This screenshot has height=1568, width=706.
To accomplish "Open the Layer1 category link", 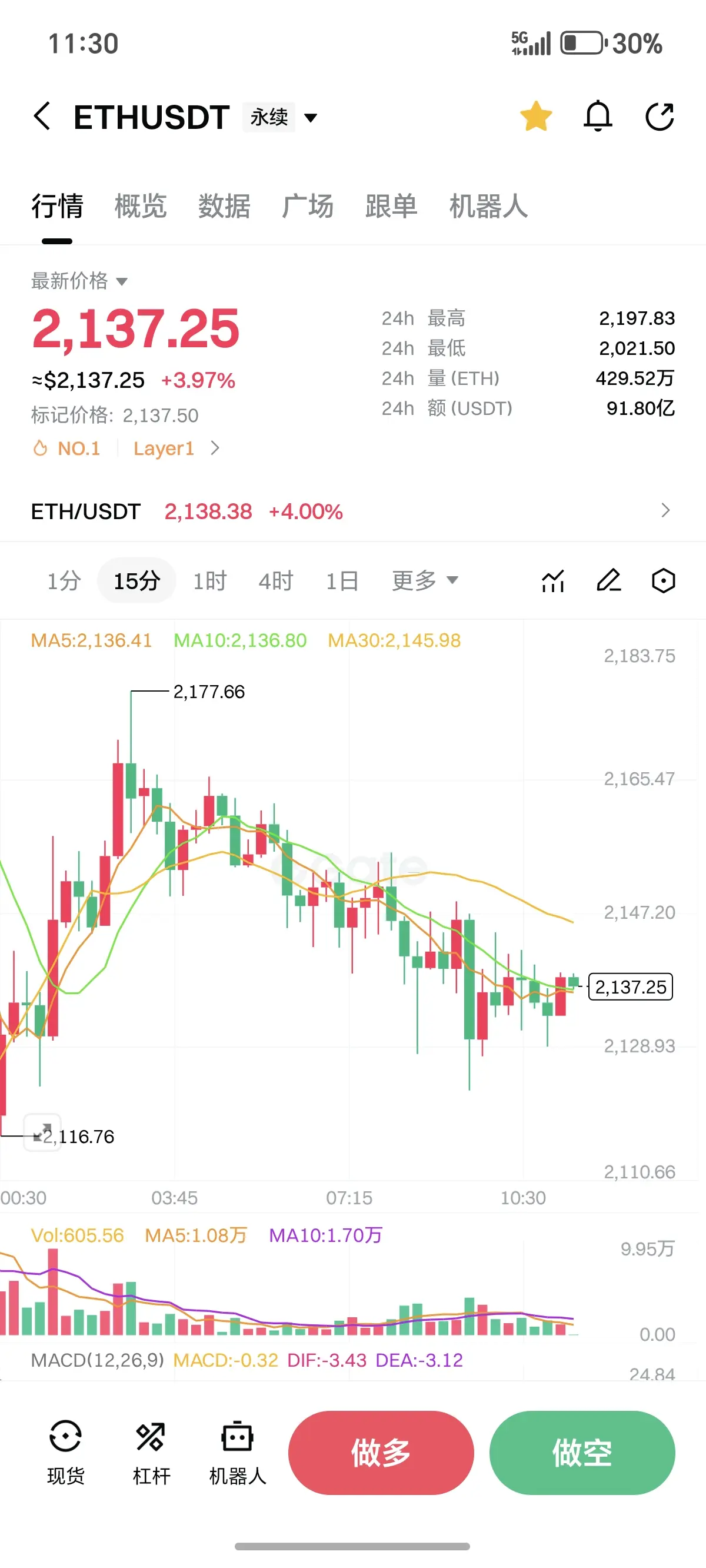I will coord(164,448).
